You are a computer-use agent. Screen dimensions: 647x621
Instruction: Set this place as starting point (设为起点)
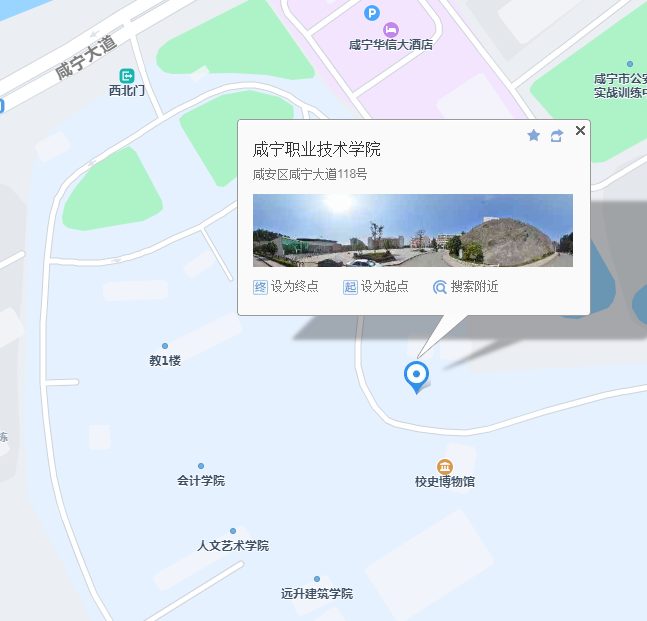click(x=376, y=287)
